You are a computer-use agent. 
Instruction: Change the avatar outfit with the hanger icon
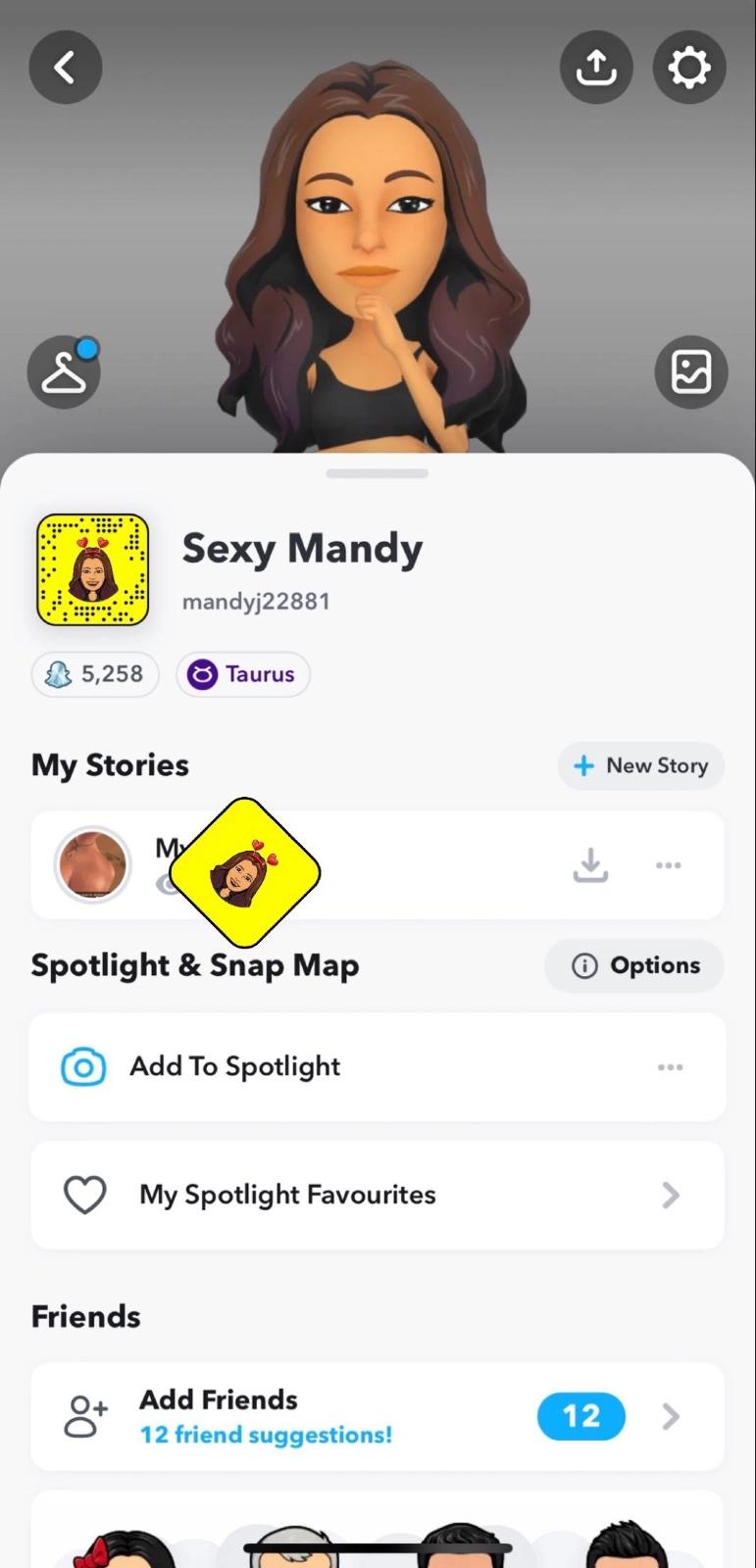64,372
